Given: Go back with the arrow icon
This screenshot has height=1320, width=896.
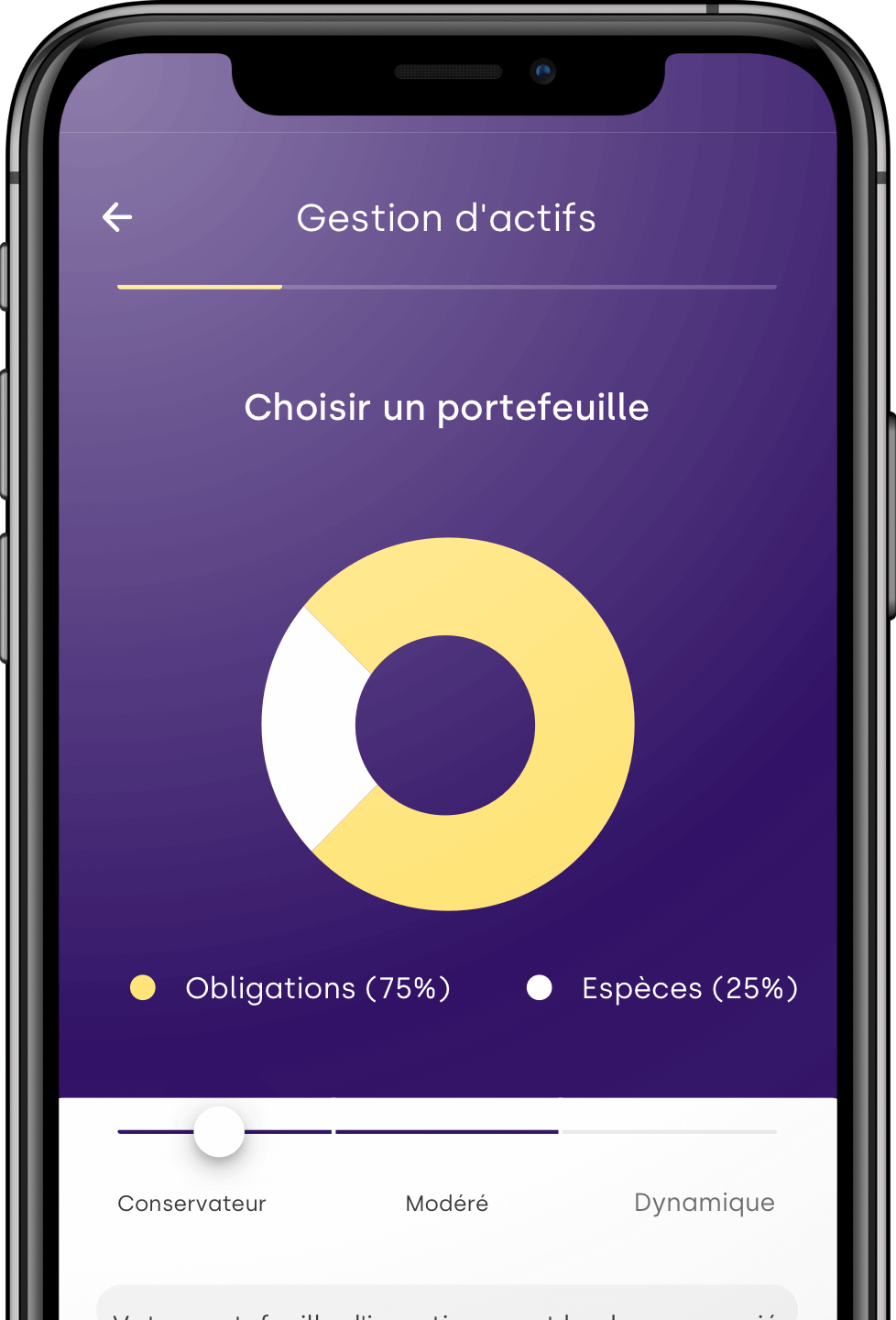Looking at the screenshot, I should 117,217.
